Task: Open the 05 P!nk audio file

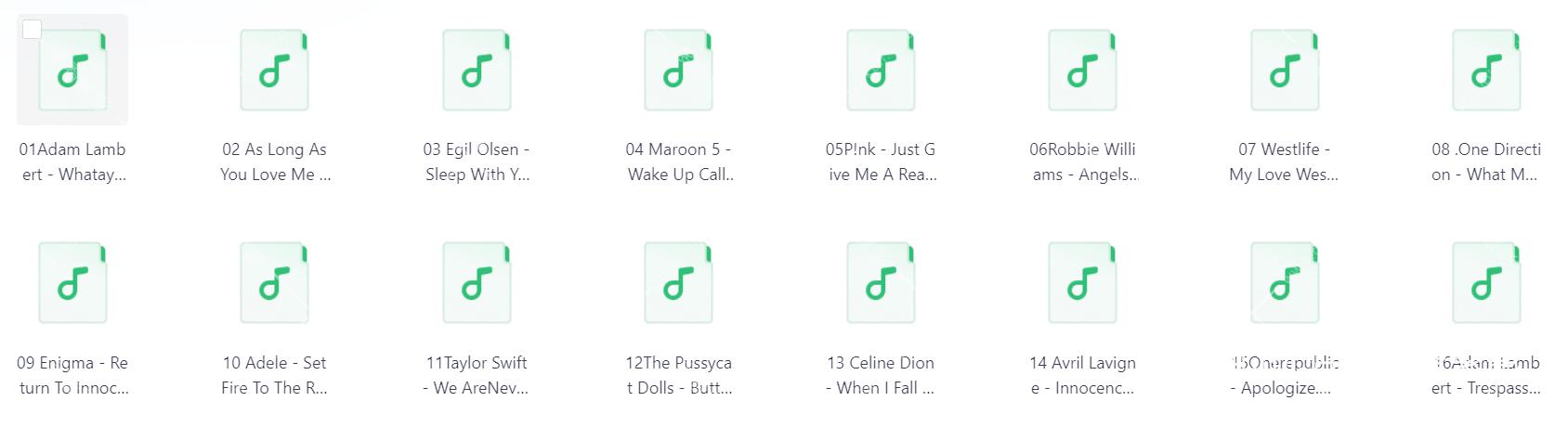Action: (x=881, y=71)
